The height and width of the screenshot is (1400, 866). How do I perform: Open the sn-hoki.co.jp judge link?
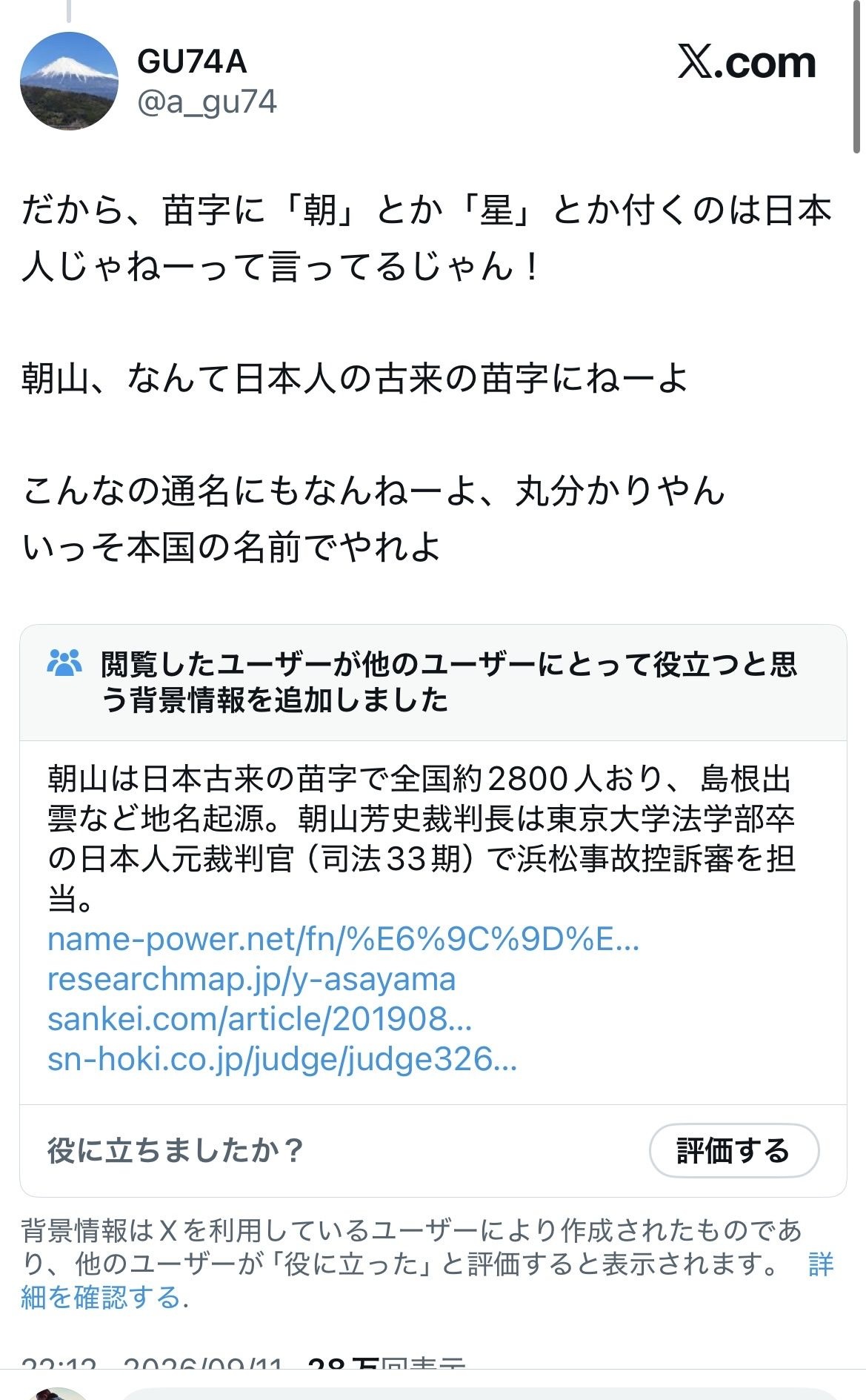point(282,1060)
